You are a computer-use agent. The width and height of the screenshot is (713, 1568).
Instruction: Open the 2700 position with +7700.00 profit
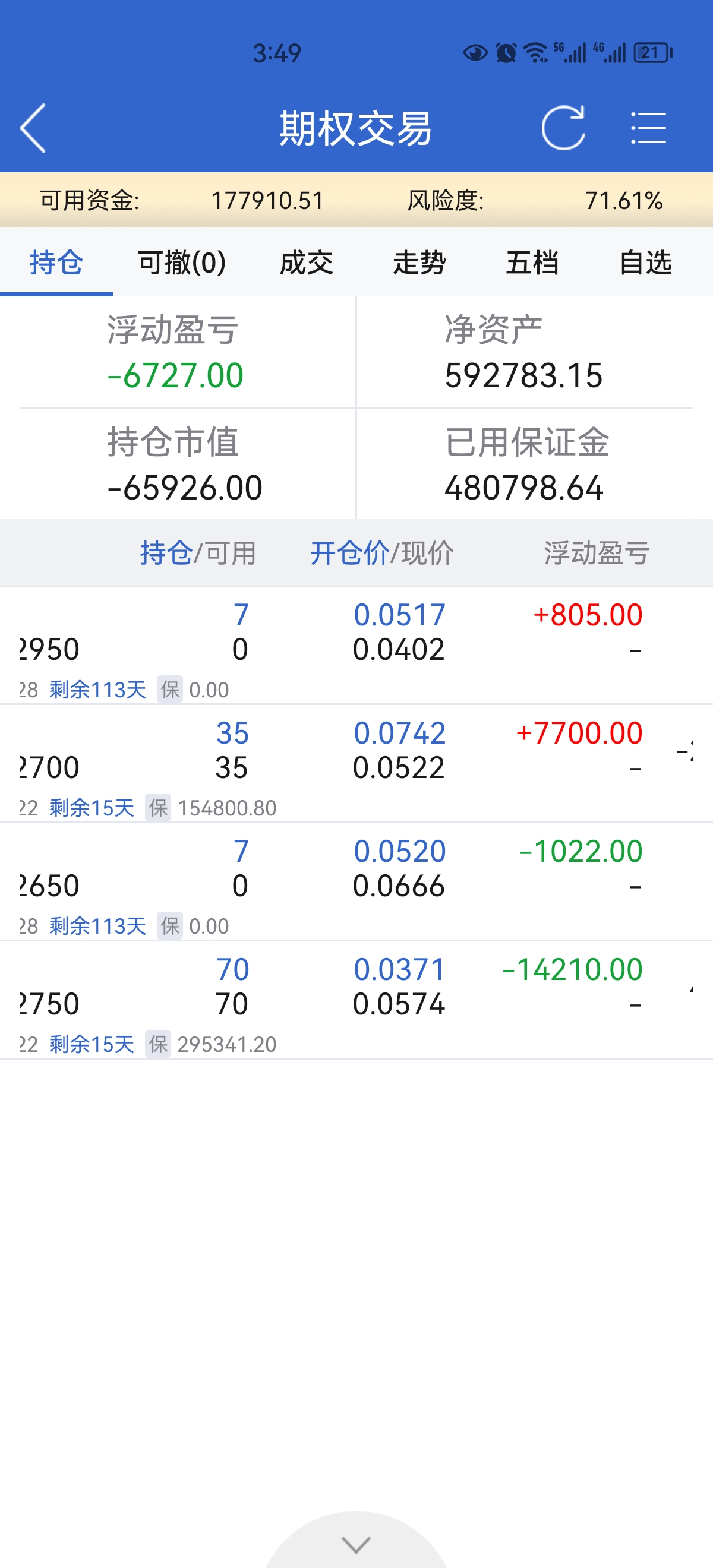tap(356, 763)
